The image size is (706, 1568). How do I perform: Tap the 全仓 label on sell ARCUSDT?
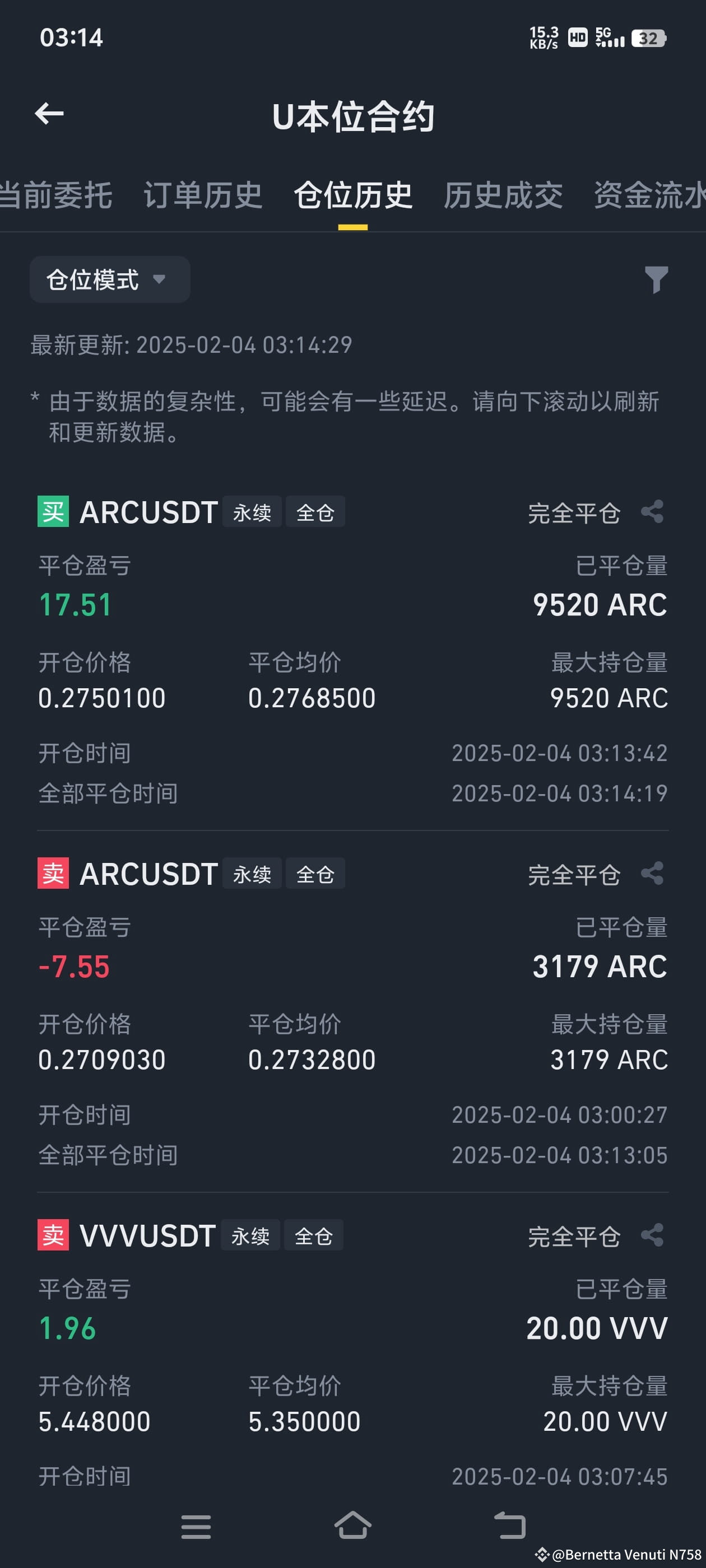(x=314, y=873)
